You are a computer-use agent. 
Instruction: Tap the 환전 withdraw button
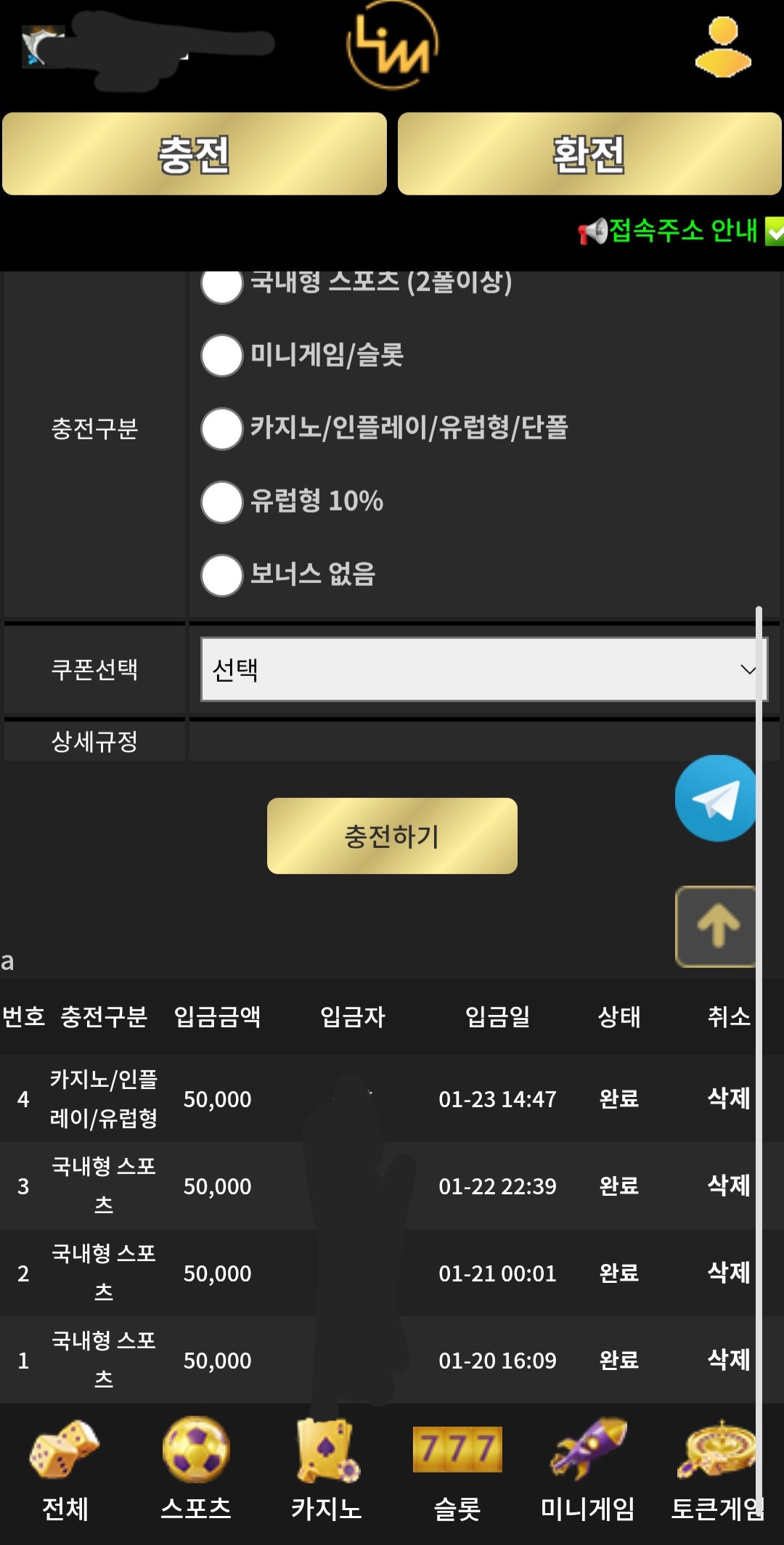point(589,154)
